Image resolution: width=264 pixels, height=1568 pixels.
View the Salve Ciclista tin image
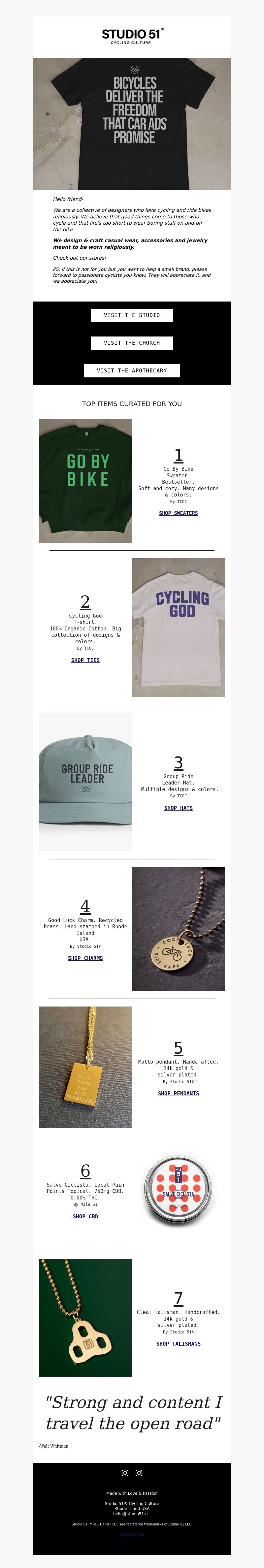178,1190
